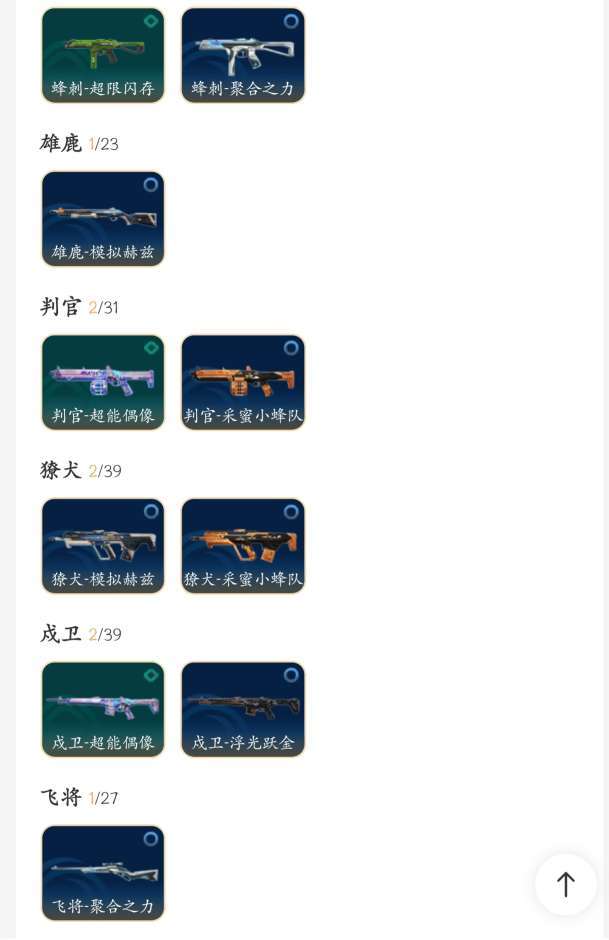
Task: Tap the back-to-top arrow button
Action: click(x=565, y=884)
